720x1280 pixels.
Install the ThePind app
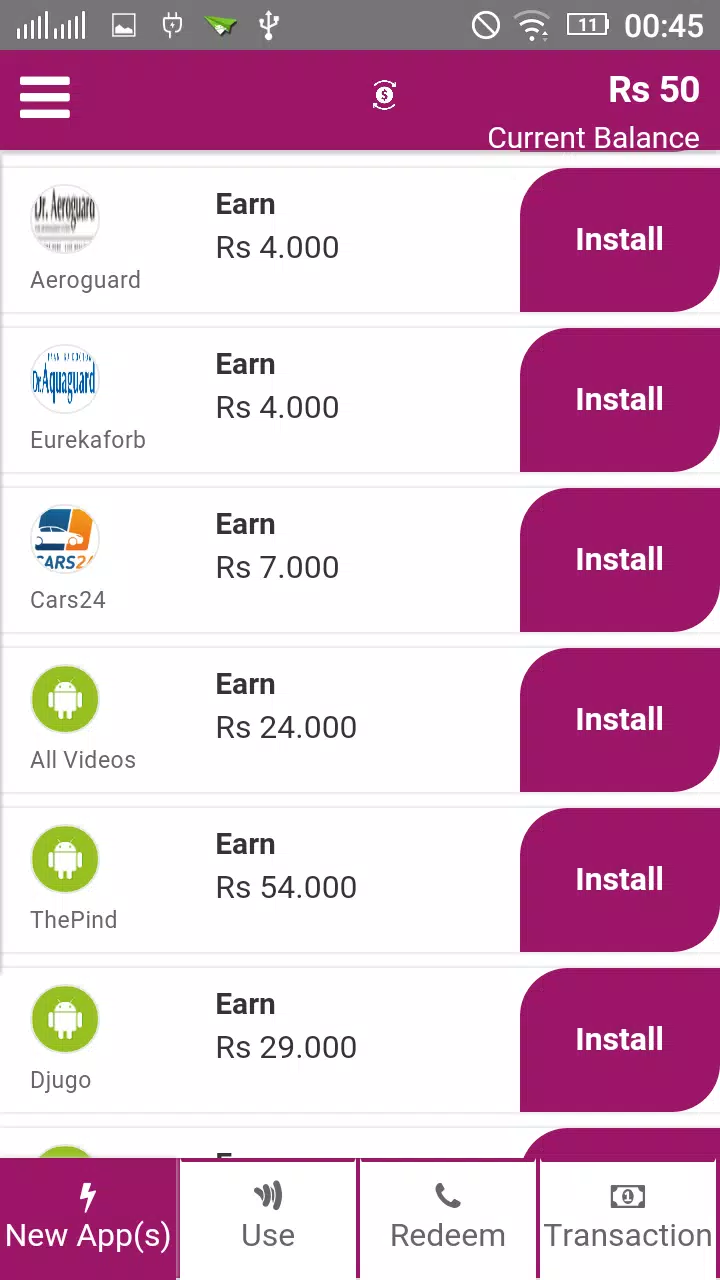pos(619,880)
